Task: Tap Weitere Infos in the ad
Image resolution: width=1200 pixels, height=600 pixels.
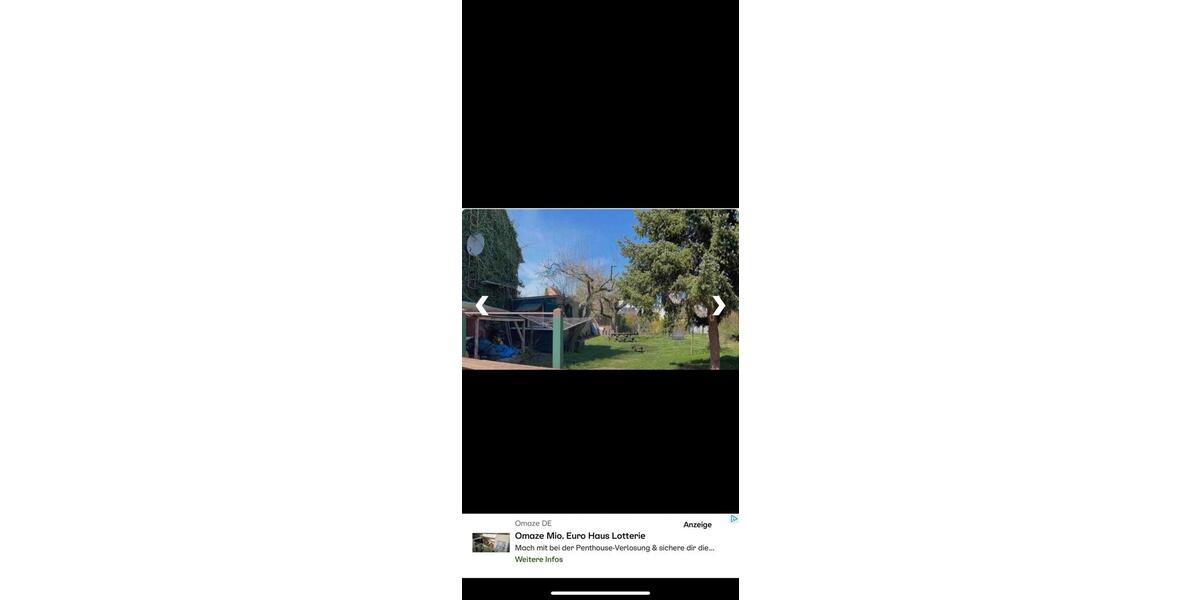Action: 539,560
